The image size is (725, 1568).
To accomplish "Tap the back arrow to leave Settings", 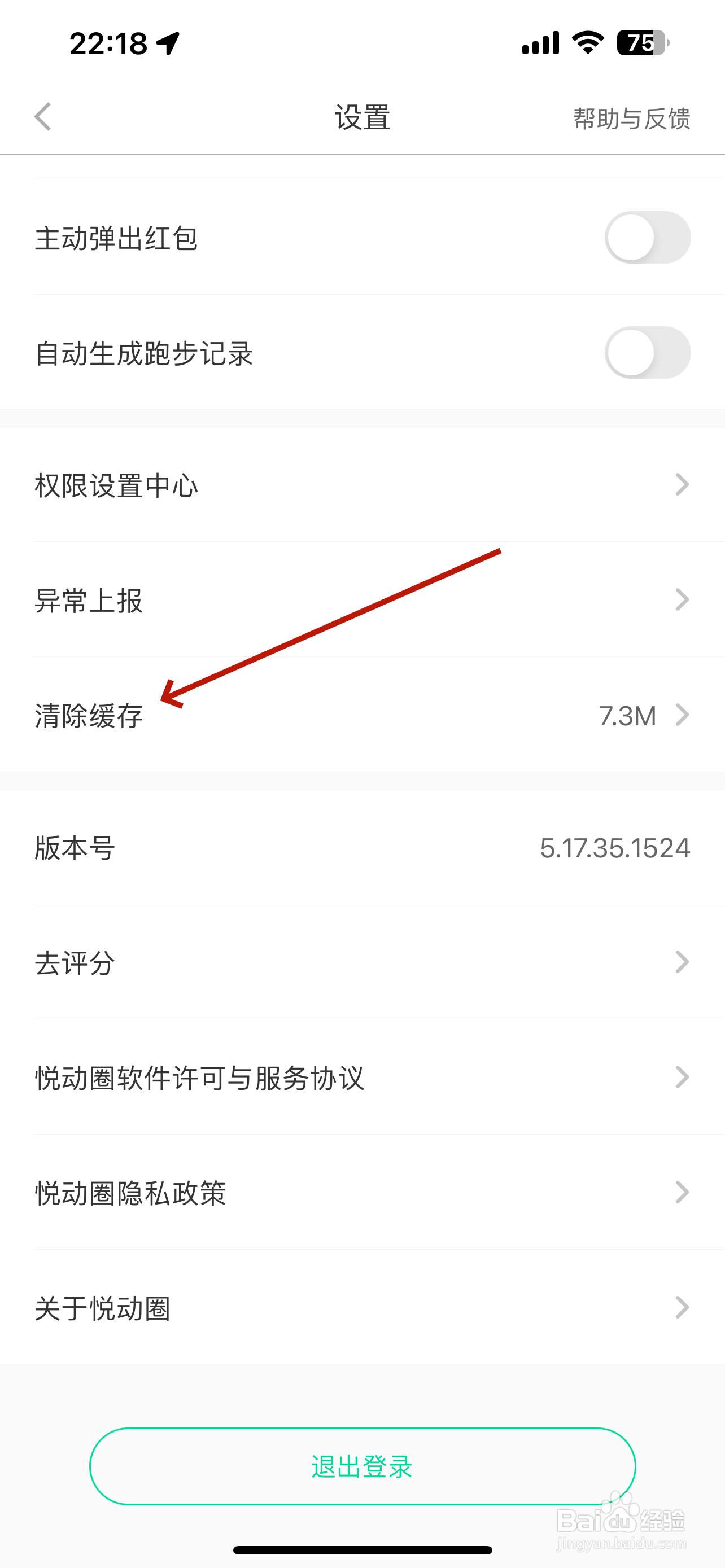I will click(x=41, y=117).
